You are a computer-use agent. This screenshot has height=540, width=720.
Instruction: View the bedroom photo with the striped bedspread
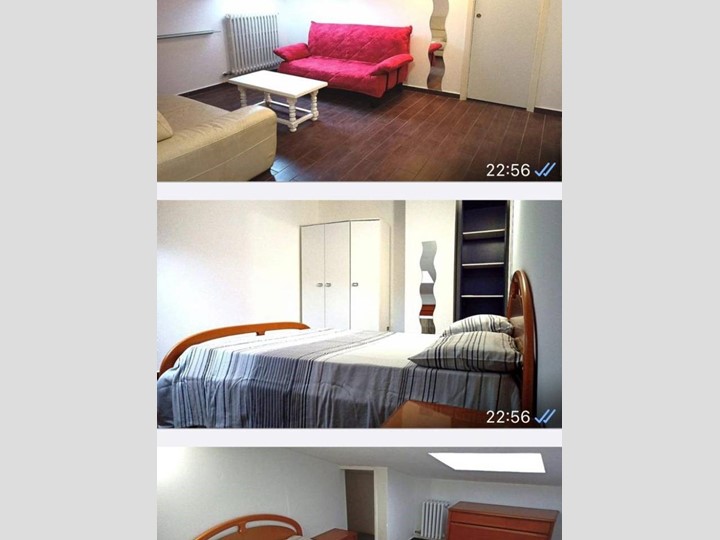359,314
